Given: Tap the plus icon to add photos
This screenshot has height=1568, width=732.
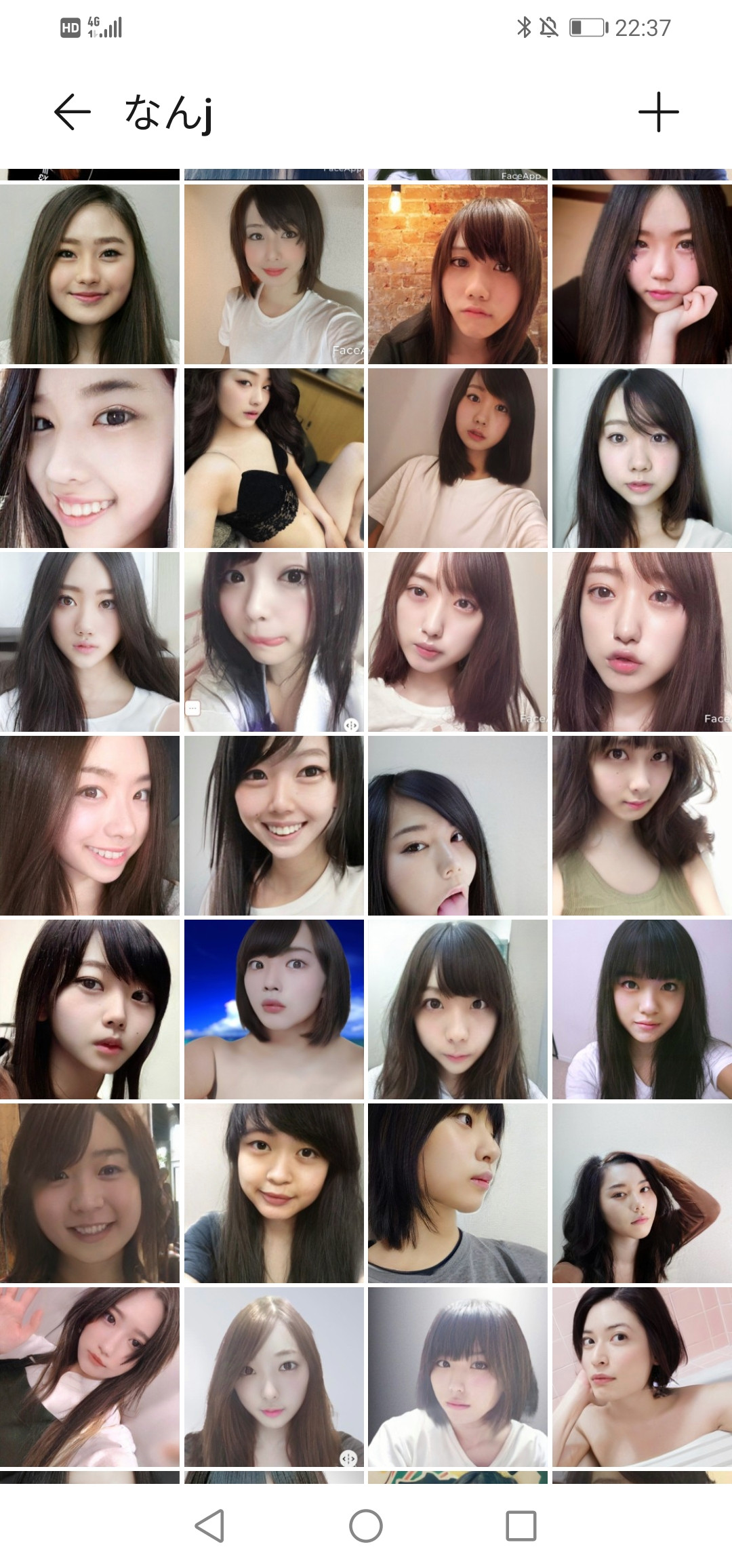Looking at the screenshot, I should point(658,112).
